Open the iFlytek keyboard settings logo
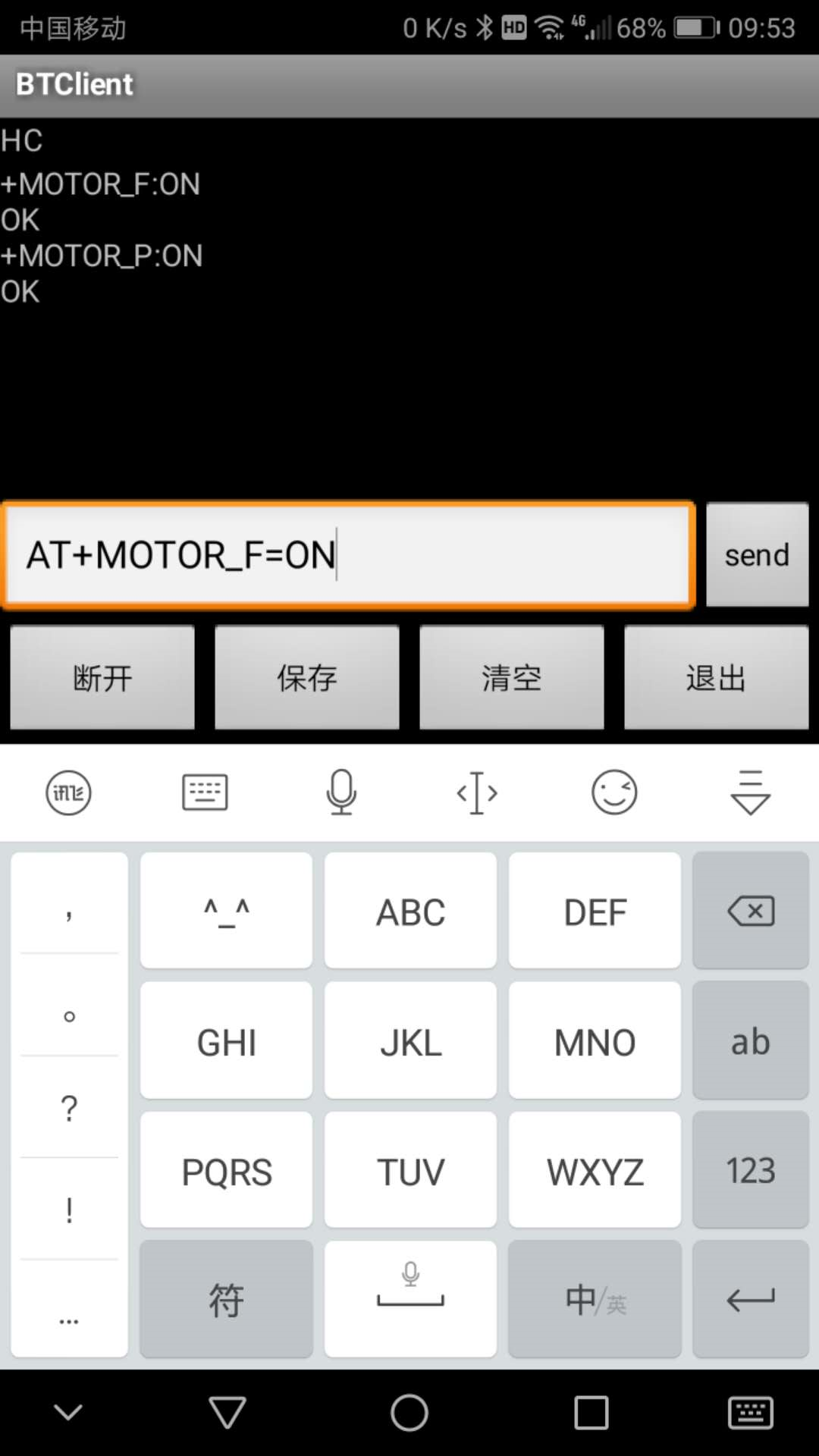This screenshot has height=1456, width=819. tap(68, 793)
